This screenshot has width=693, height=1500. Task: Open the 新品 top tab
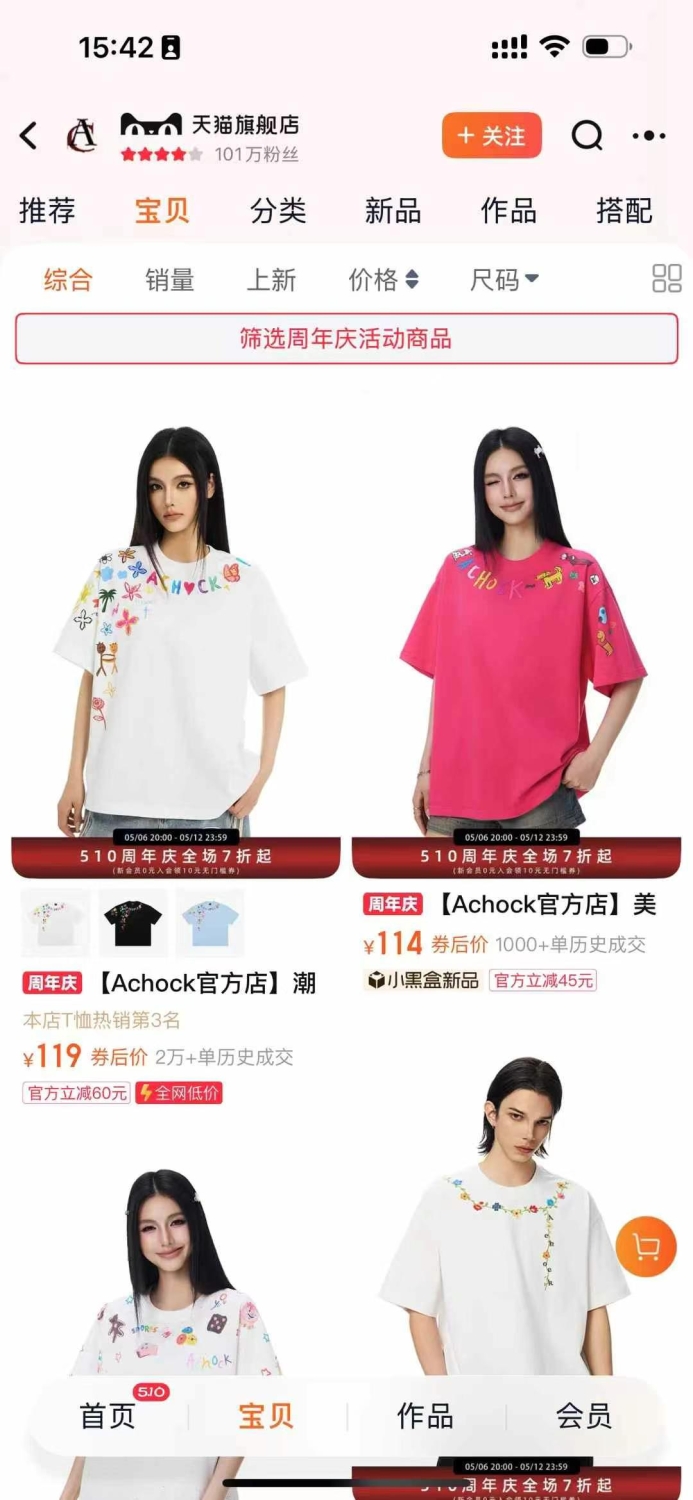point(393,211)
